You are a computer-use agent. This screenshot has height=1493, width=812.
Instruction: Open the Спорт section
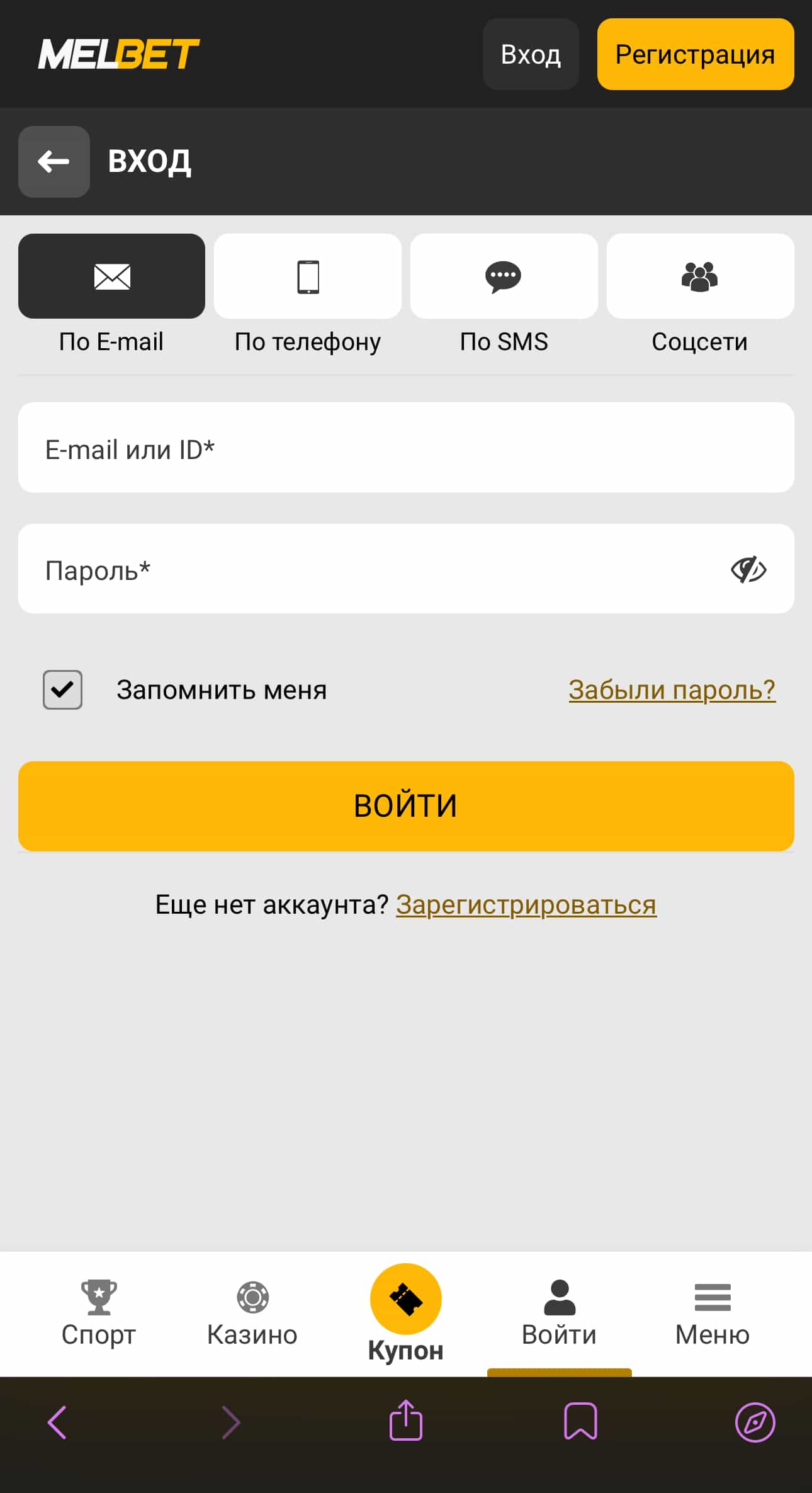click(99, 1313)
